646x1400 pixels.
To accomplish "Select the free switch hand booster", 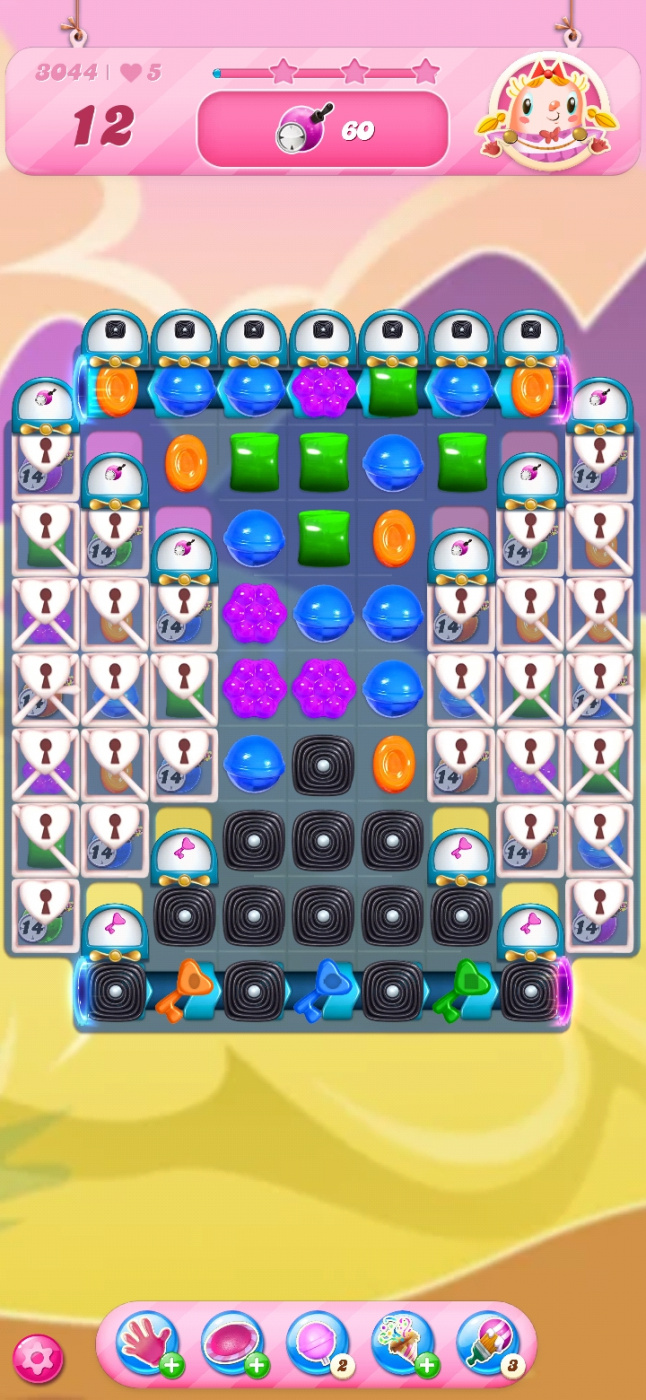I will tap(147, 1342).
